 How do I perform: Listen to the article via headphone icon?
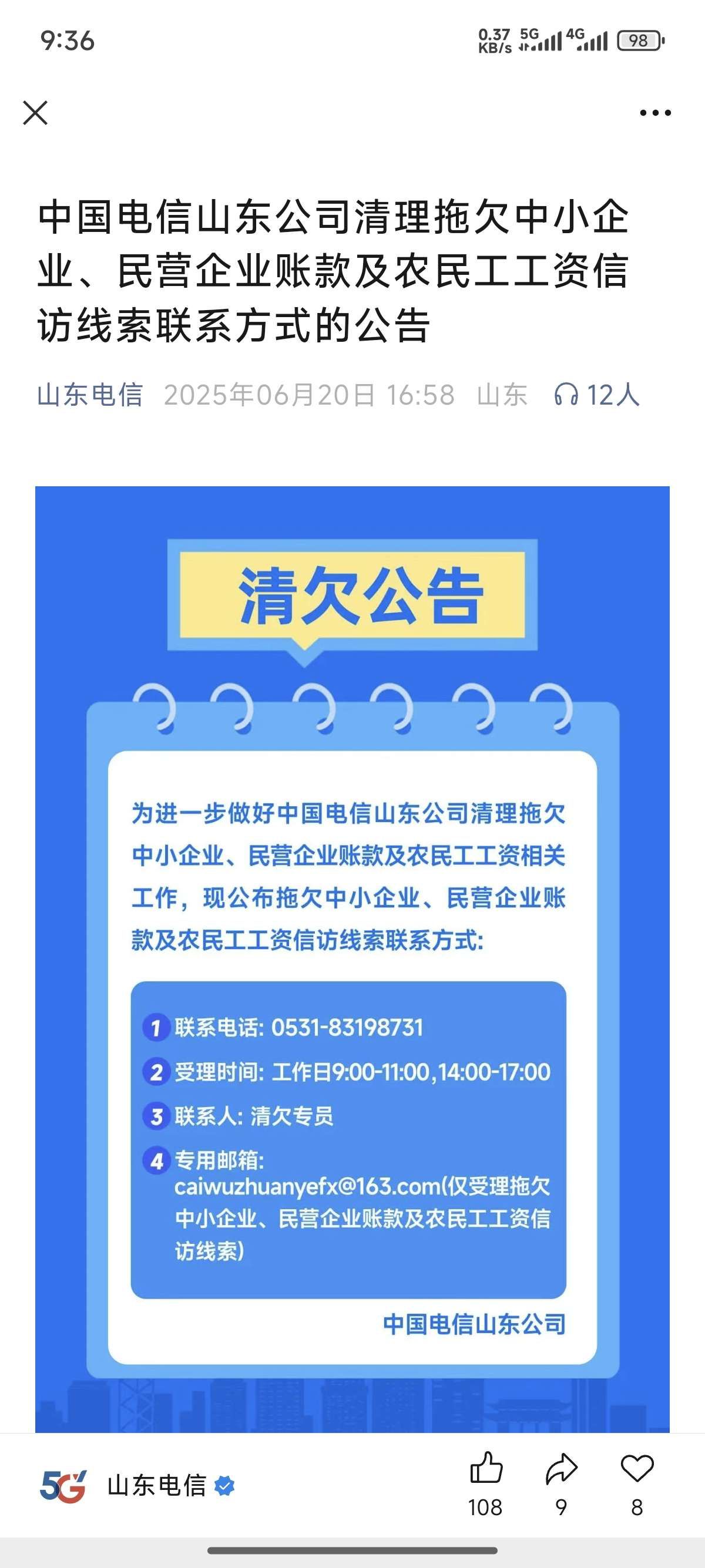click(566, 395)
